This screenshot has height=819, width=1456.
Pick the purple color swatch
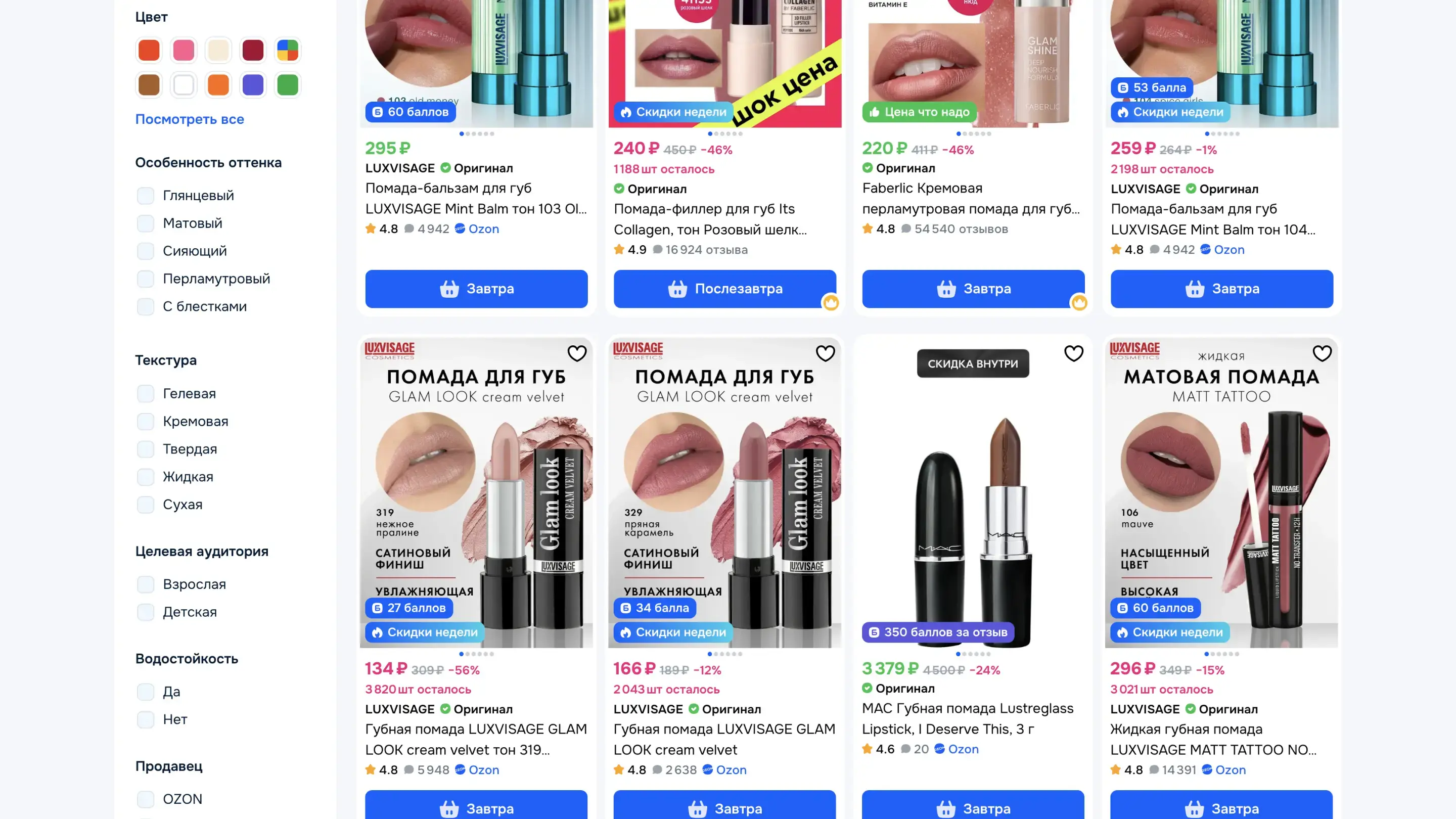(x=253, y=85)
